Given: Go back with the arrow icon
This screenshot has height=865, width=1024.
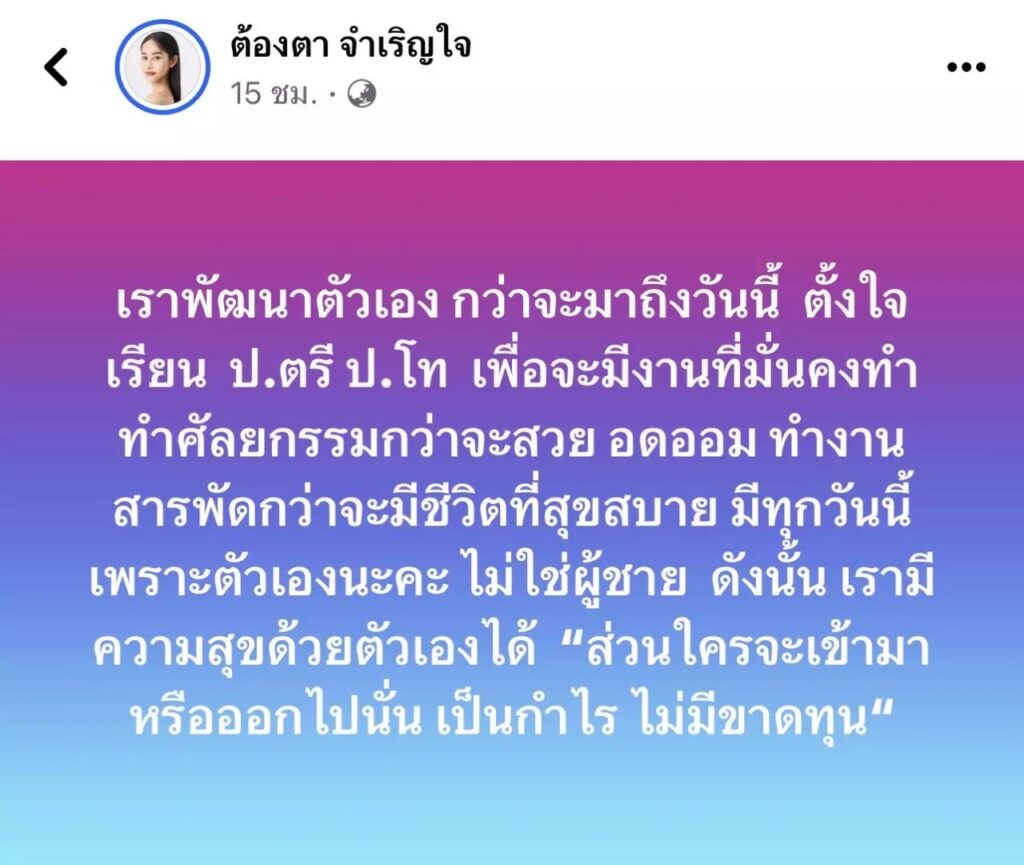Looking at the screenshot, I should point(56,67).
